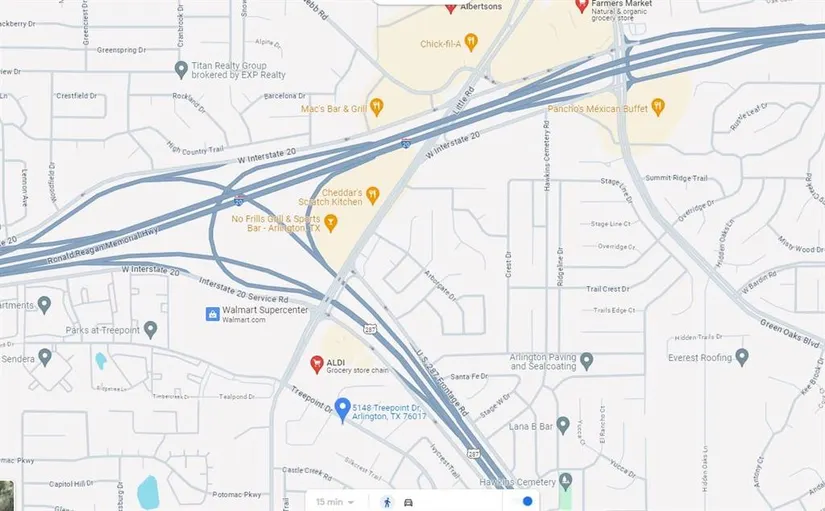This screenshot has width=825, height=511.
Task: Open the 5148 Treepoint Dr location pin
Action: click(x=342, y=408)
